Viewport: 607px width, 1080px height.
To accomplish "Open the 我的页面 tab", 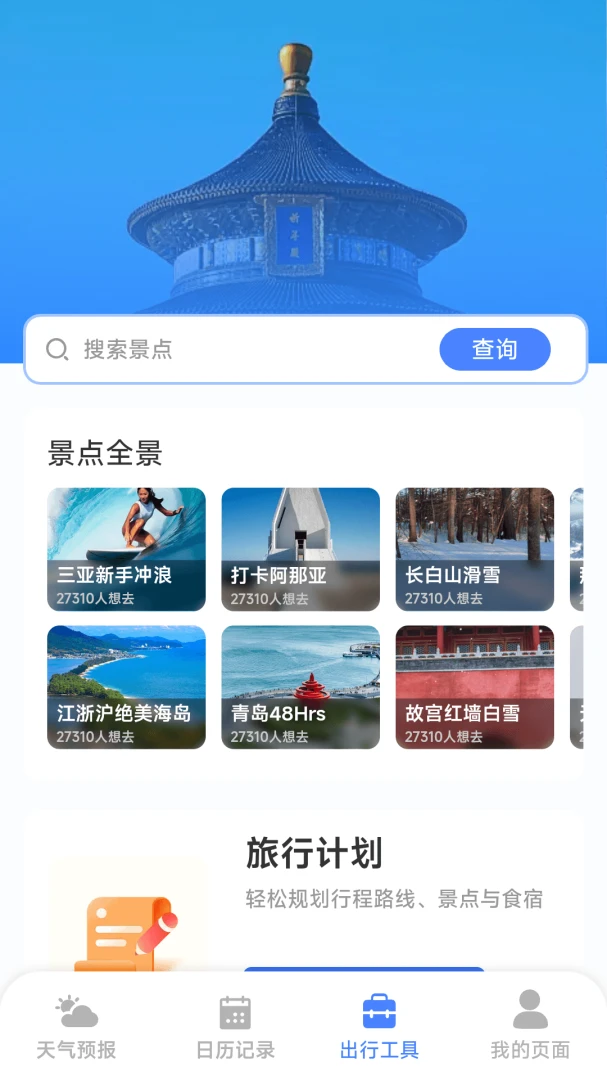I will coord(531,1026).
